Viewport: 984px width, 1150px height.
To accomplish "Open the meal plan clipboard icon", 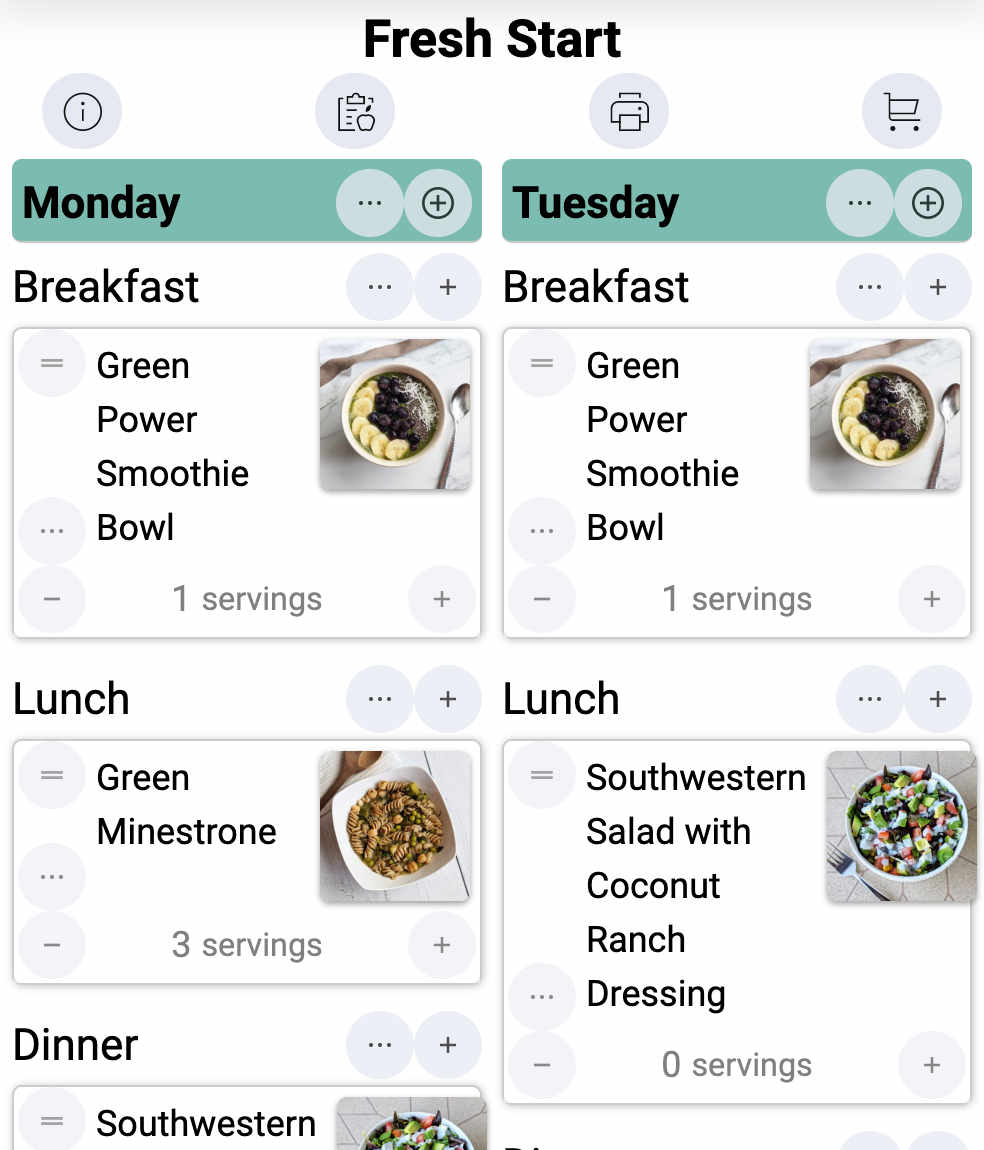I will [x=355, y=111].
